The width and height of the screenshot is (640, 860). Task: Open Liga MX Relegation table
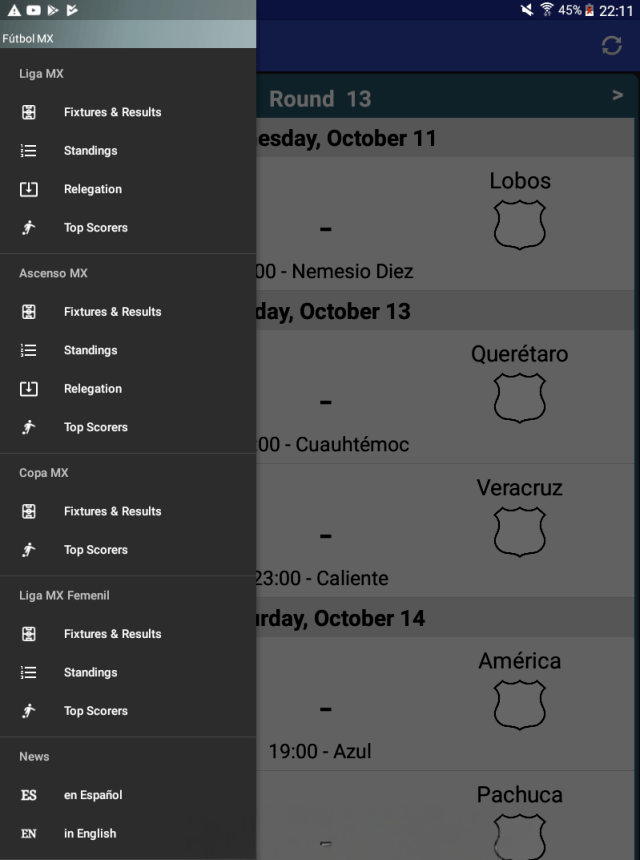(92, 189)
